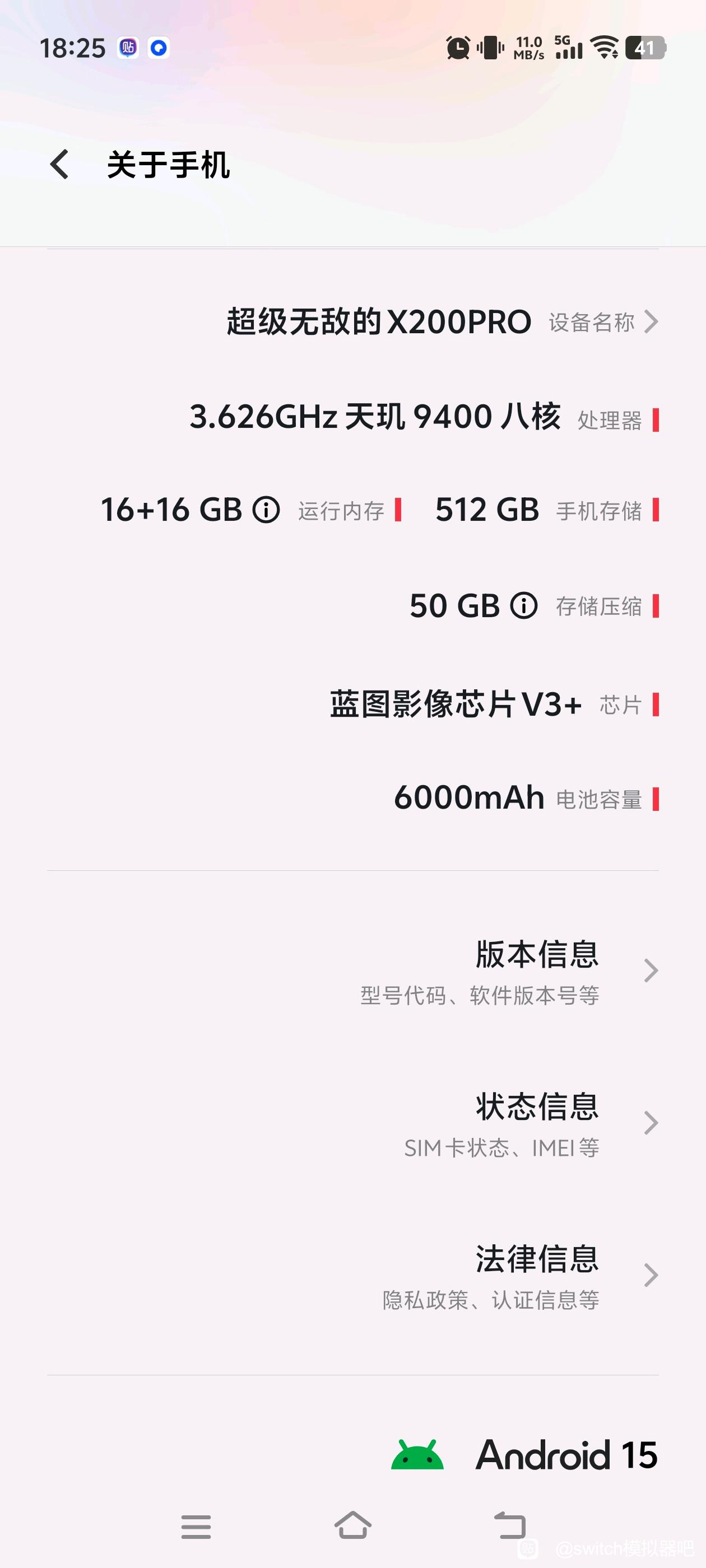Tap the Android 15 version entry

(x=524, y=1455)
